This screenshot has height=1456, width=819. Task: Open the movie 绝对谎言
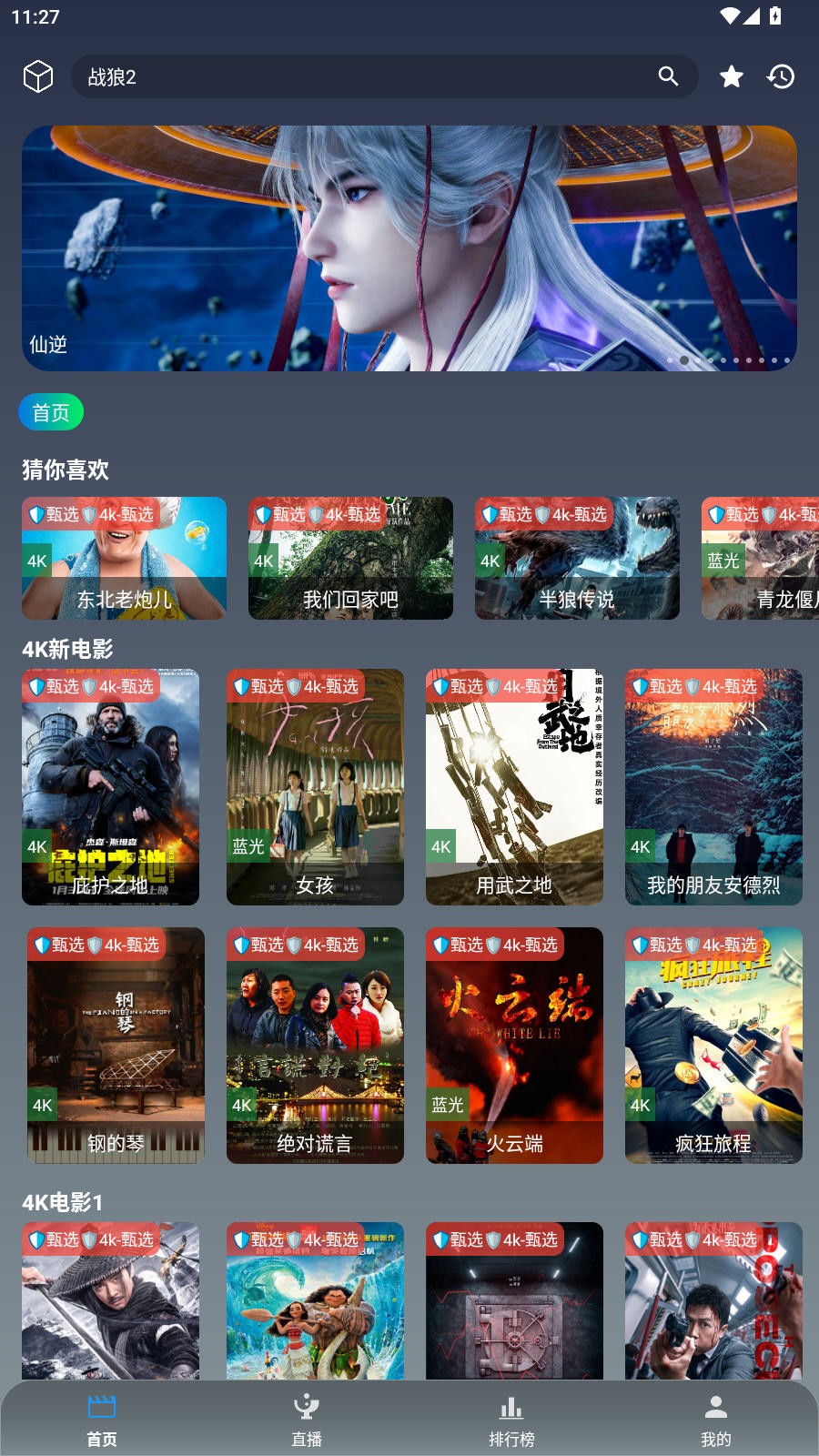[x=315, y=1045]
